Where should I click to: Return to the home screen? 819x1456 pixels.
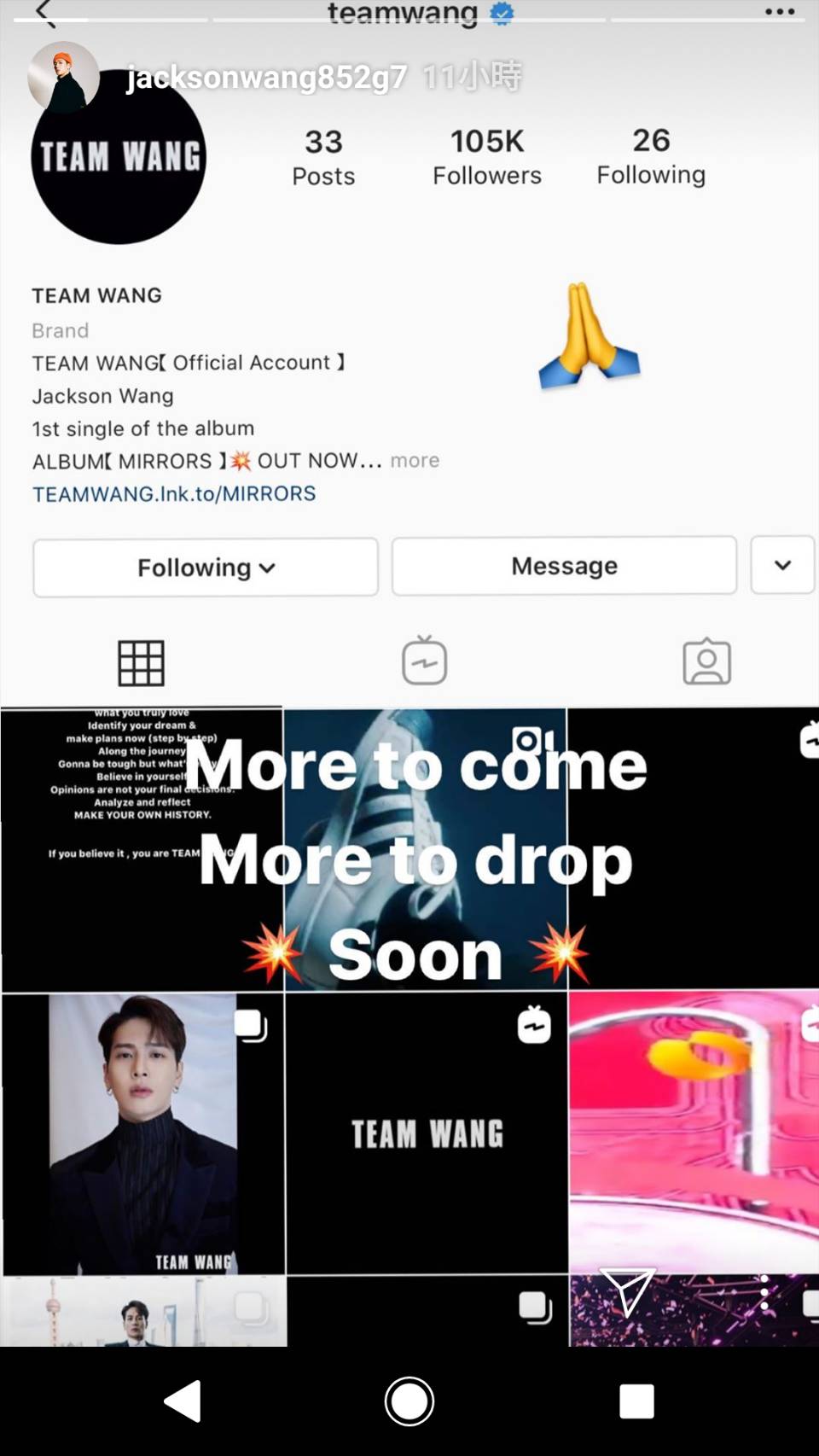point(409,1401)
